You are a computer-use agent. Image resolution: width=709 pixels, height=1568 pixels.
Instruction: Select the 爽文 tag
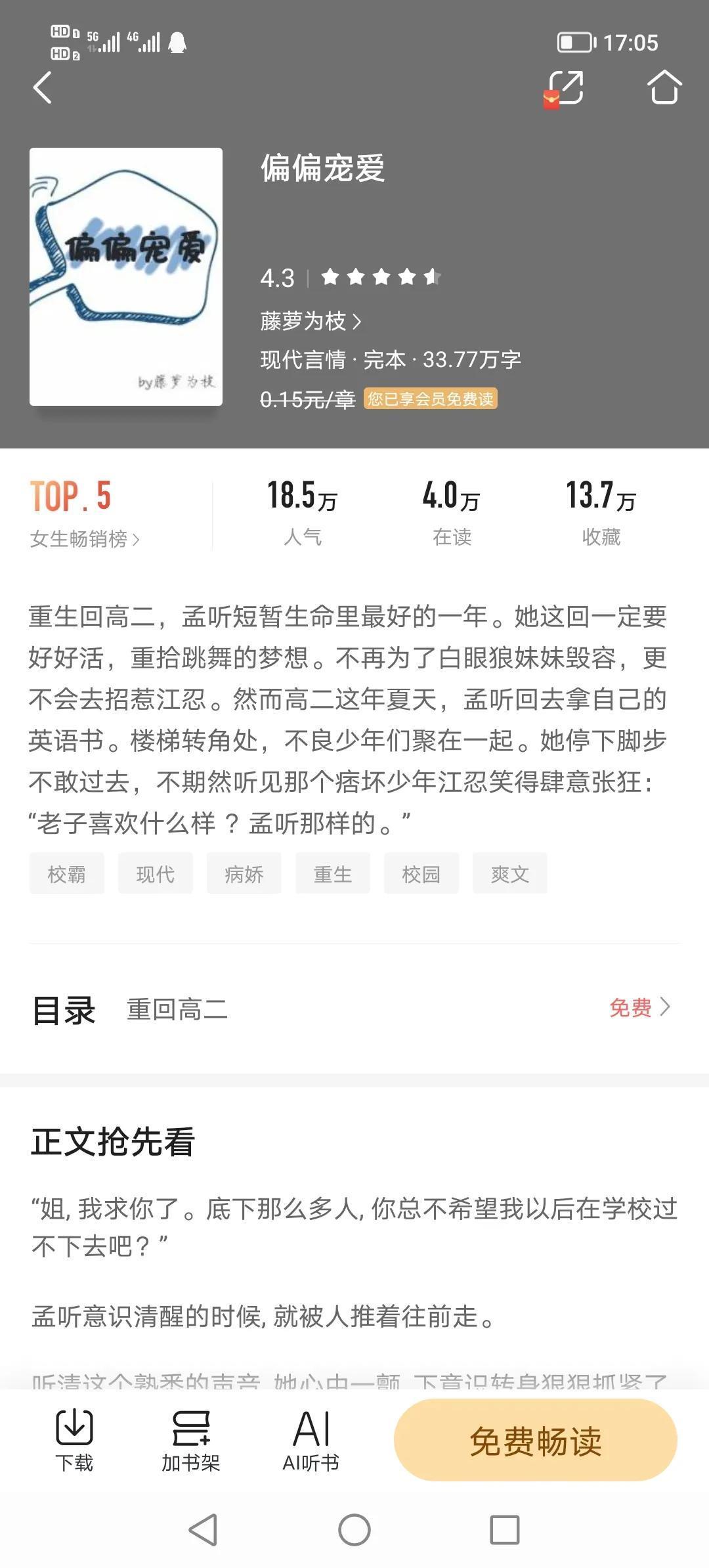tap(510, 874)
